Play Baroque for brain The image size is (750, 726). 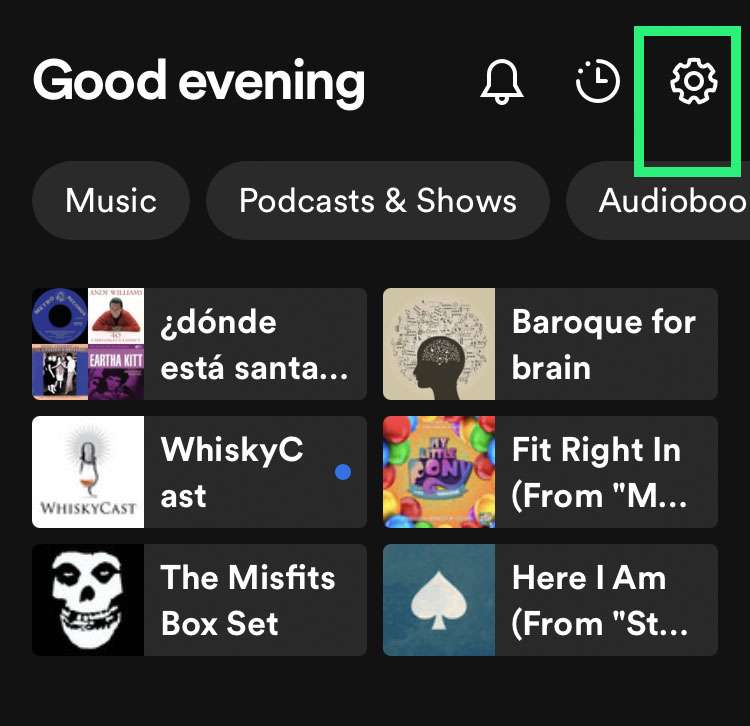pos(550,344)
